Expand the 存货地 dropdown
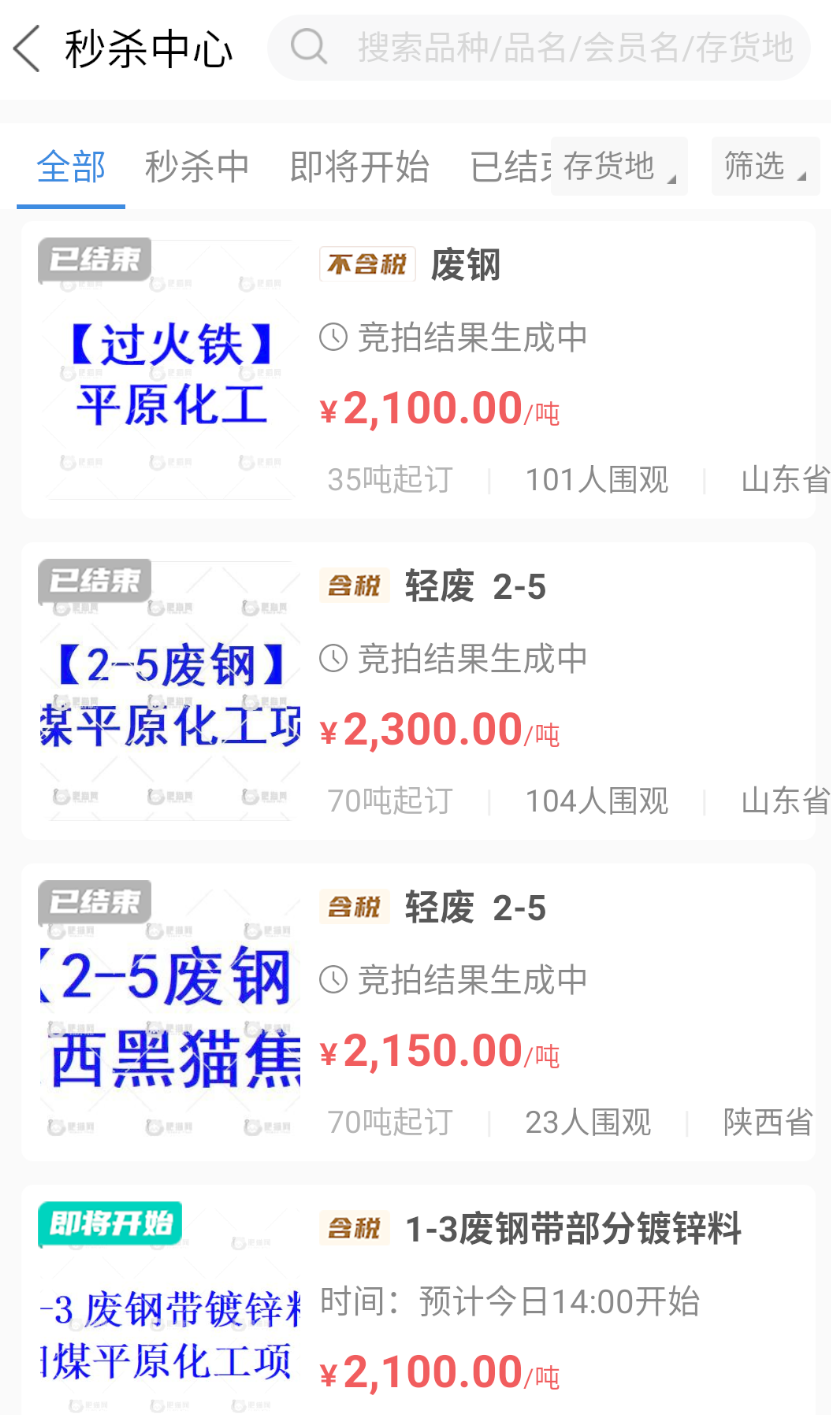Screen dimensions: 831x1415 coord(619,166)
